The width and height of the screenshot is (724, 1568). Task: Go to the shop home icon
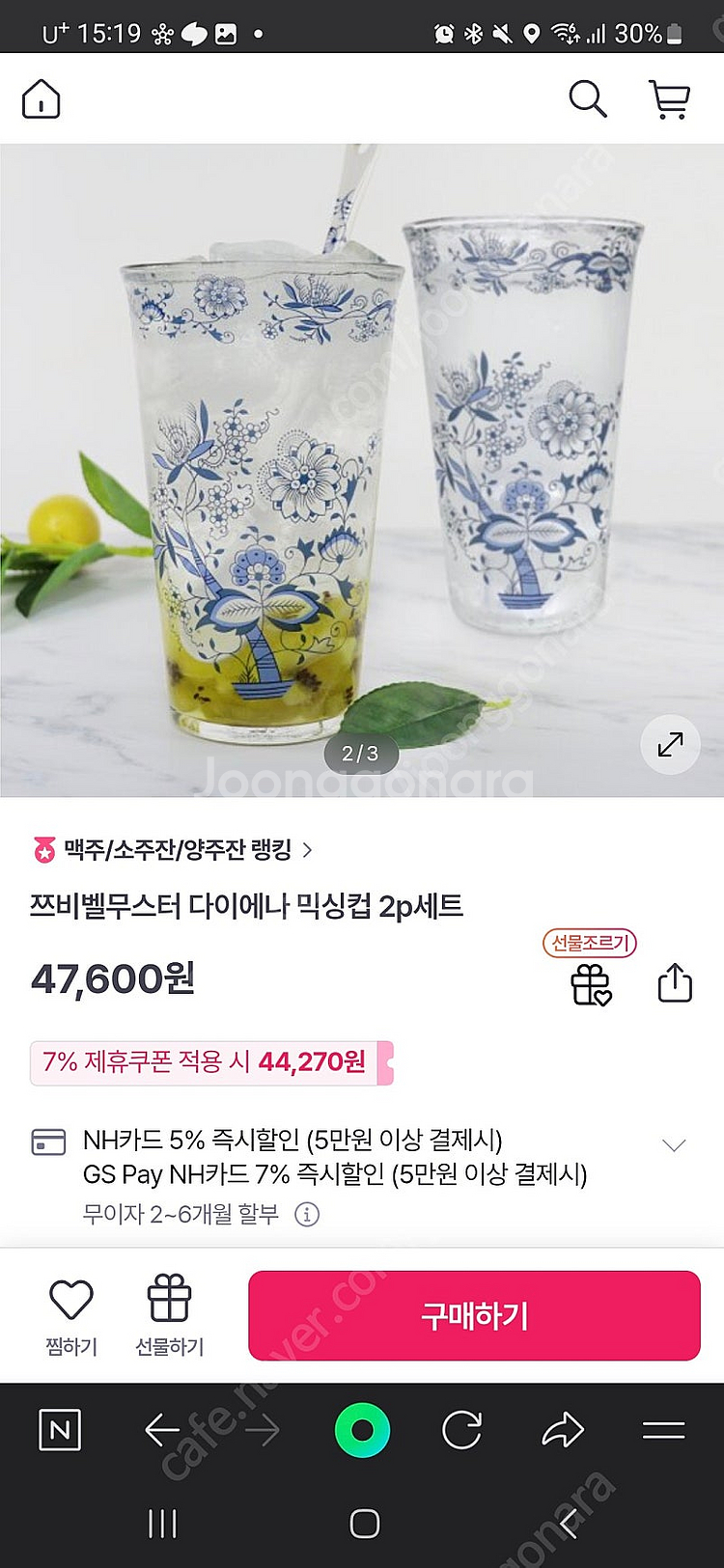pyautogui.click(x=42, y=99)
